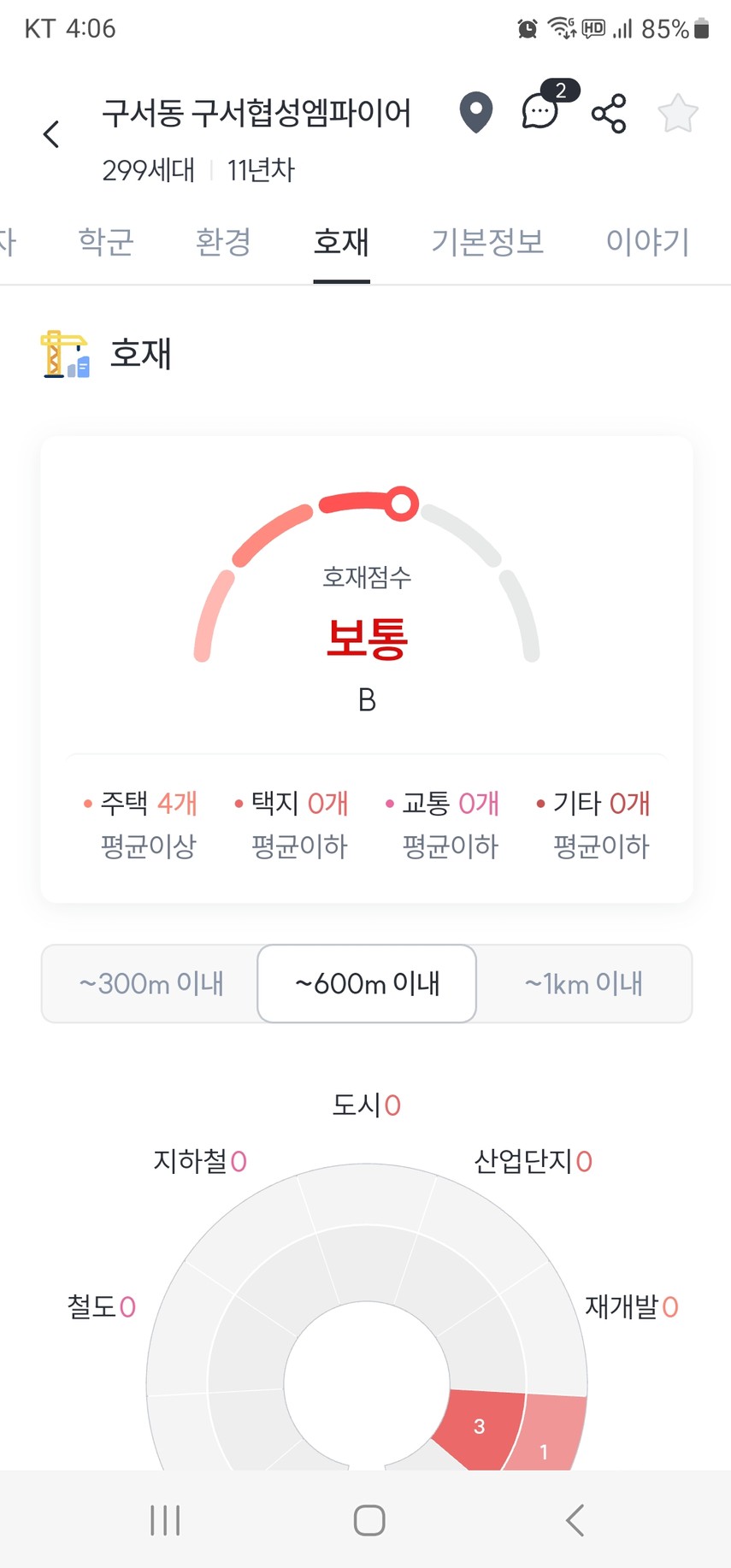Tap the system home button
Screen dimensions: 731x1568
pos(368,1520)
